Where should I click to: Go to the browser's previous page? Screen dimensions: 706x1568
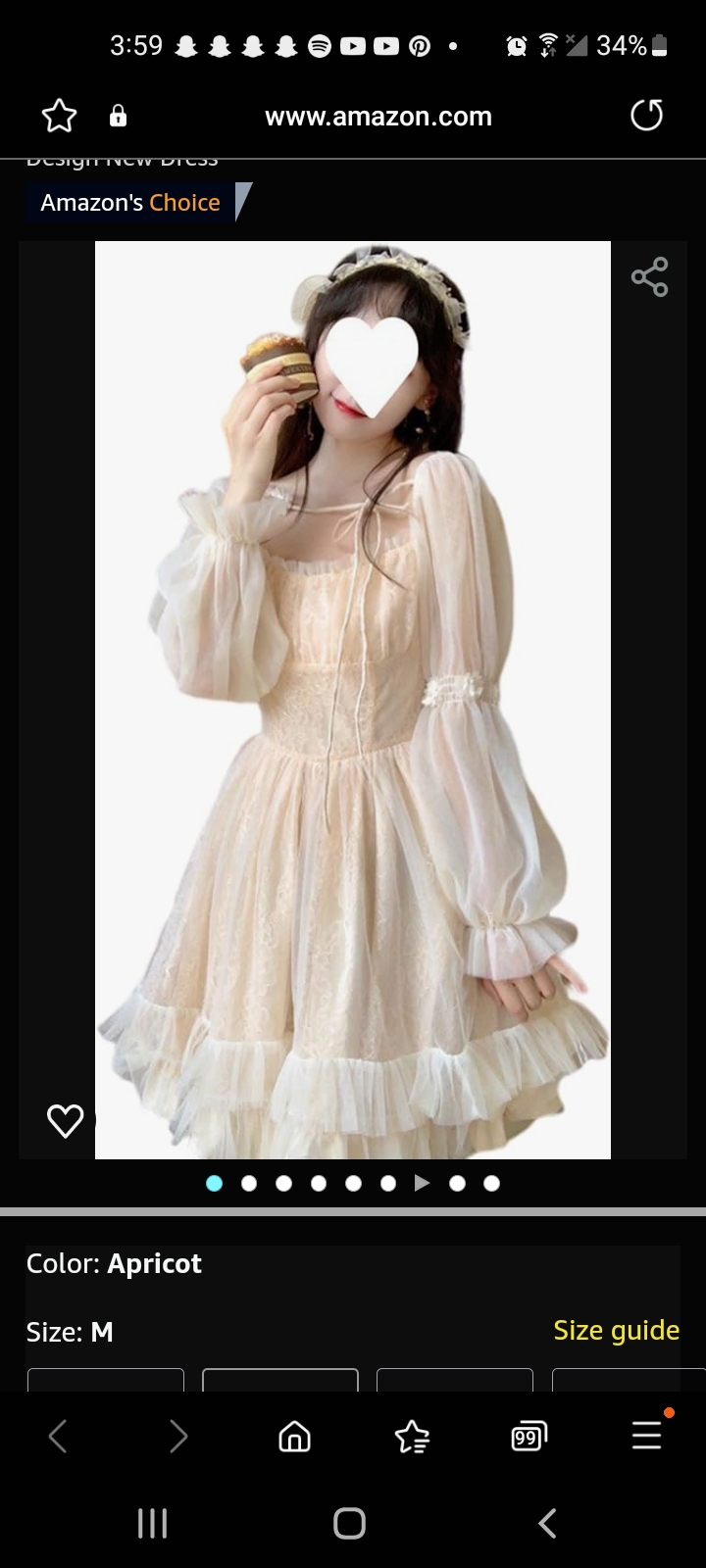click(x=58, y=1437)
